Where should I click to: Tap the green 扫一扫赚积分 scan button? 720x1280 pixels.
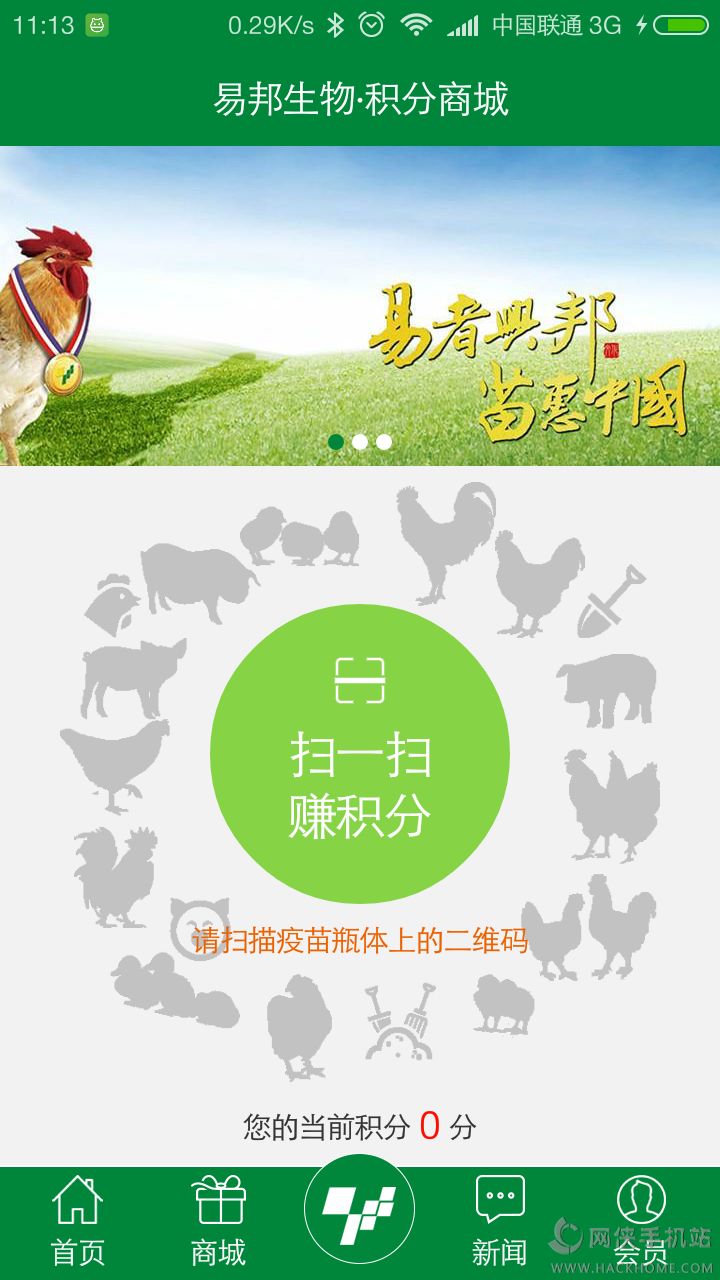pos(360,754)
